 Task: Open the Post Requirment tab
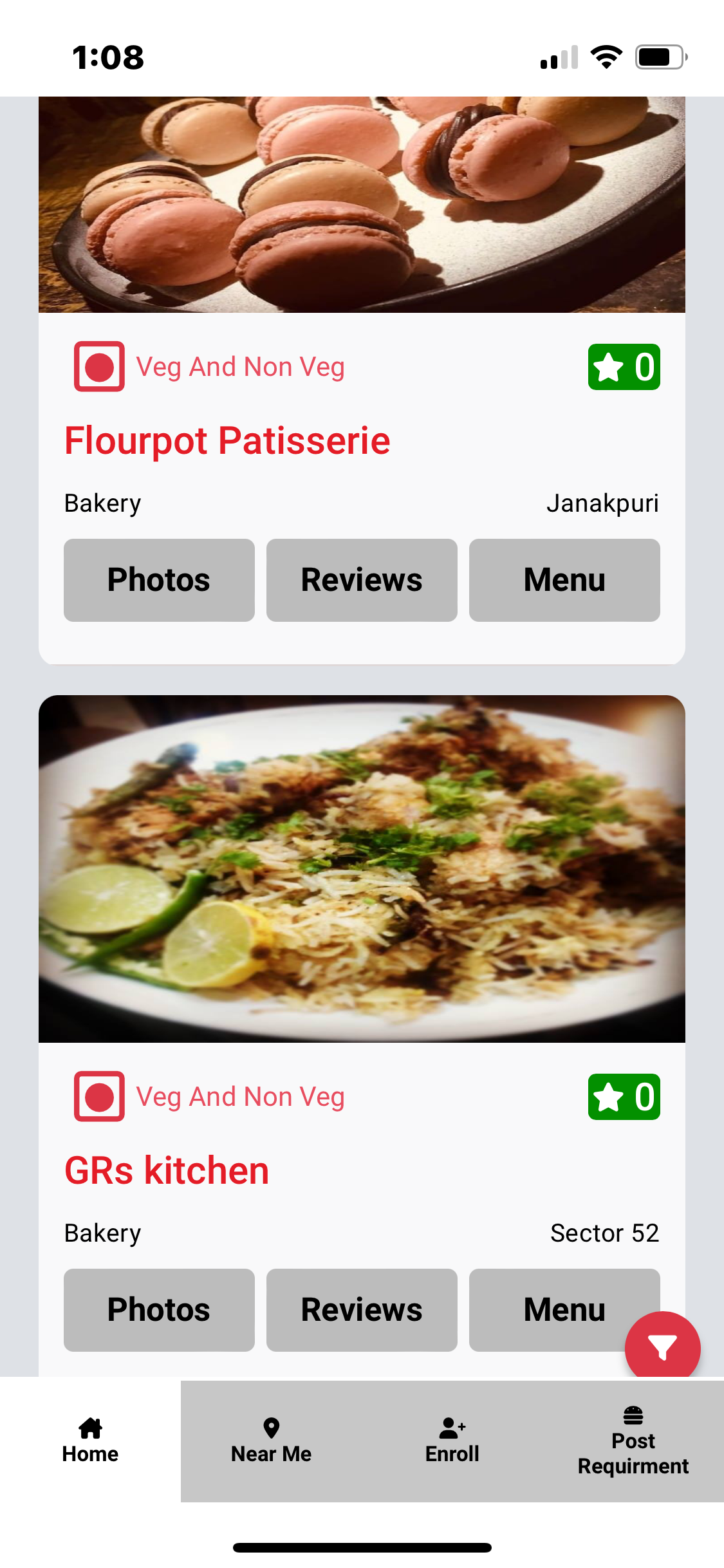[x=633, y=1441]
